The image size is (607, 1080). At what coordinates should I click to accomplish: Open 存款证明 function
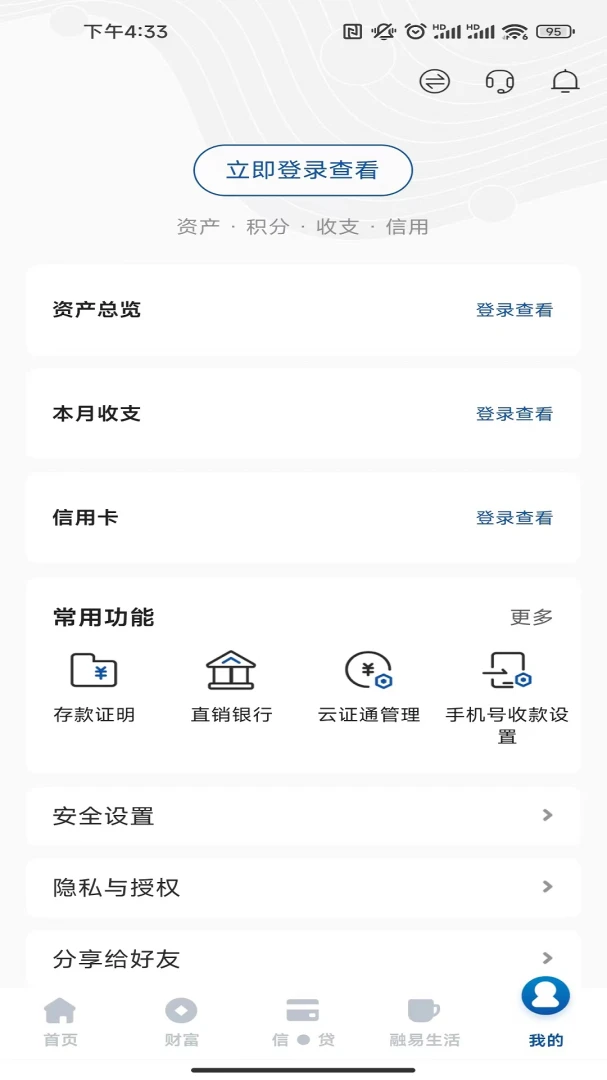click(x=94, y=685)
